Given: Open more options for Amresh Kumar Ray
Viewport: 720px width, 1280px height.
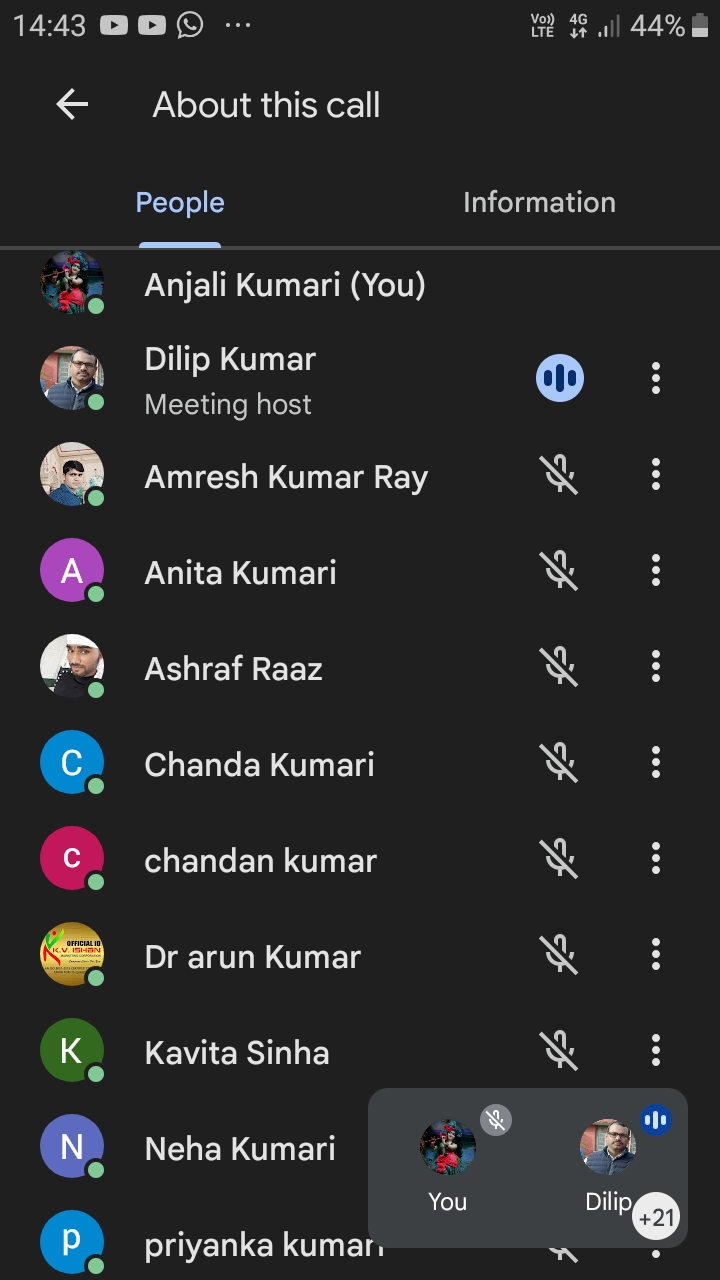Looking at the screenshot, I should 656,474.
